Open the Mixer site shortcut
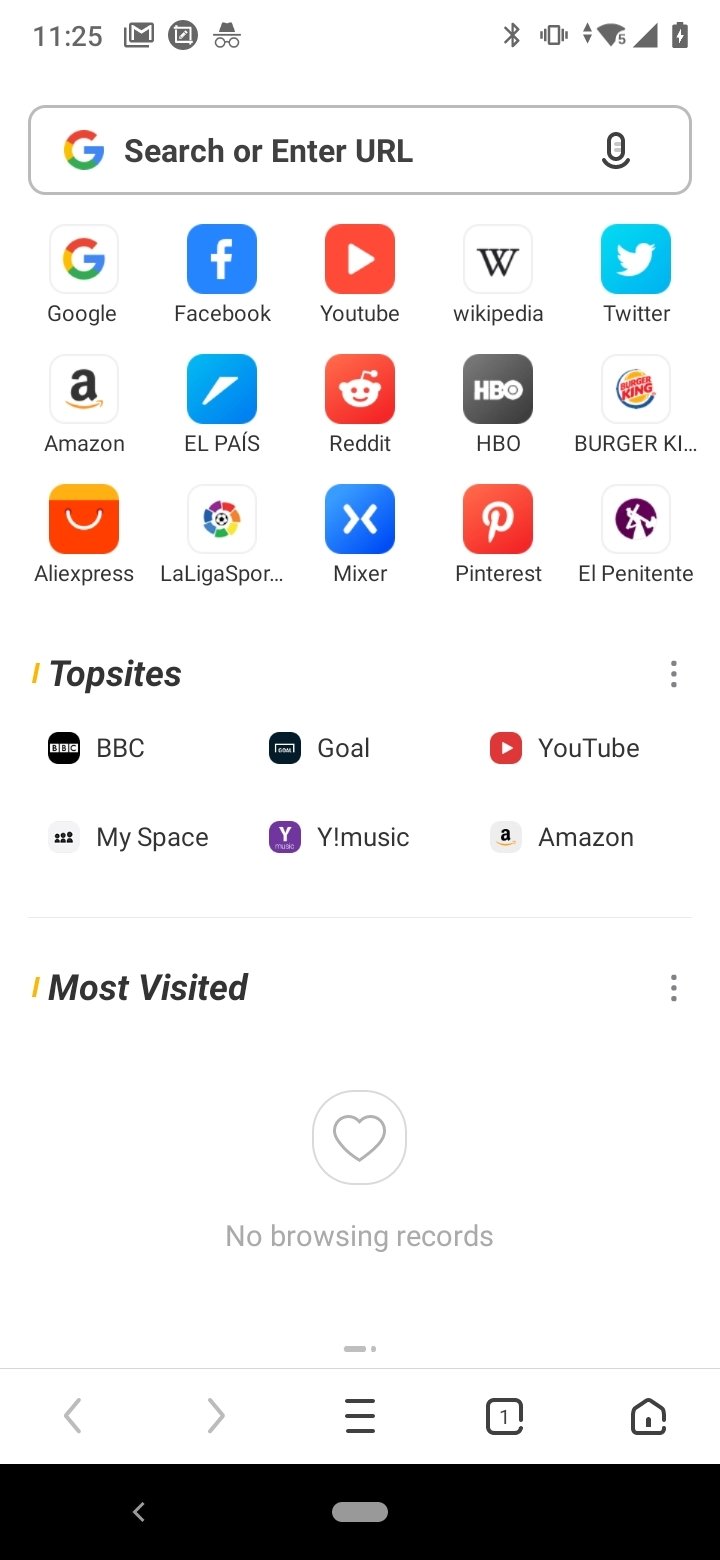 [x=359, y=519]
